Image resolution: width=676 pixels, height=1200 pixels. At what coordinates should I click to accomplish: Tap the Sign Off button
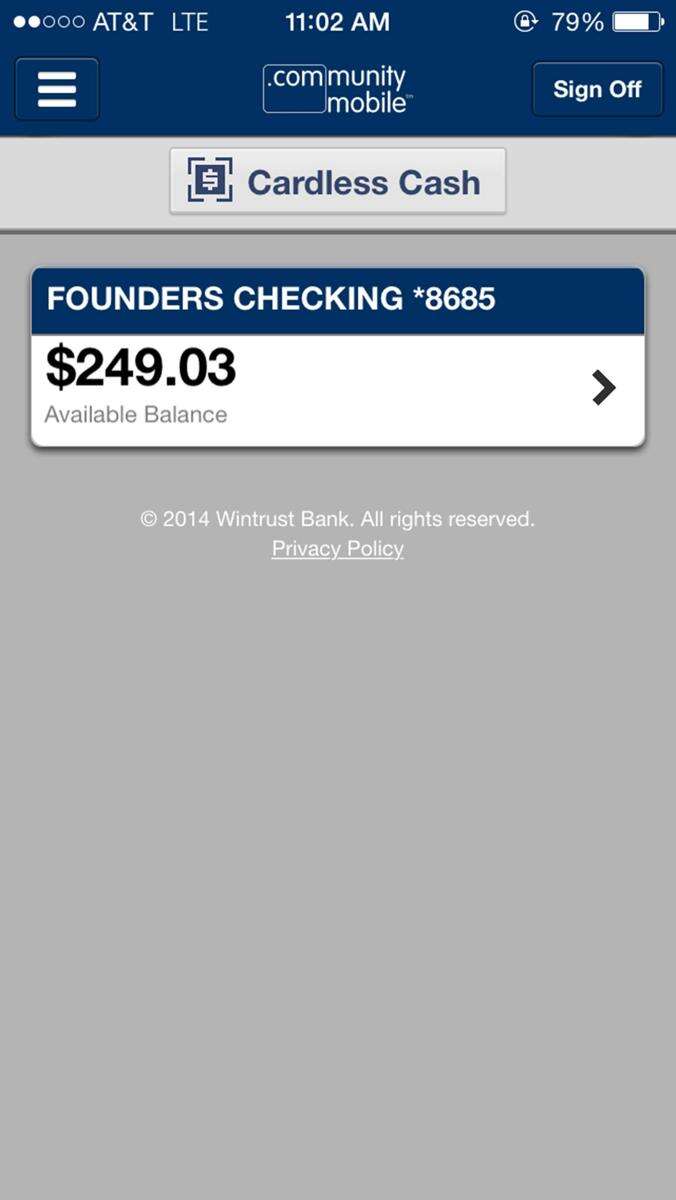597,89
